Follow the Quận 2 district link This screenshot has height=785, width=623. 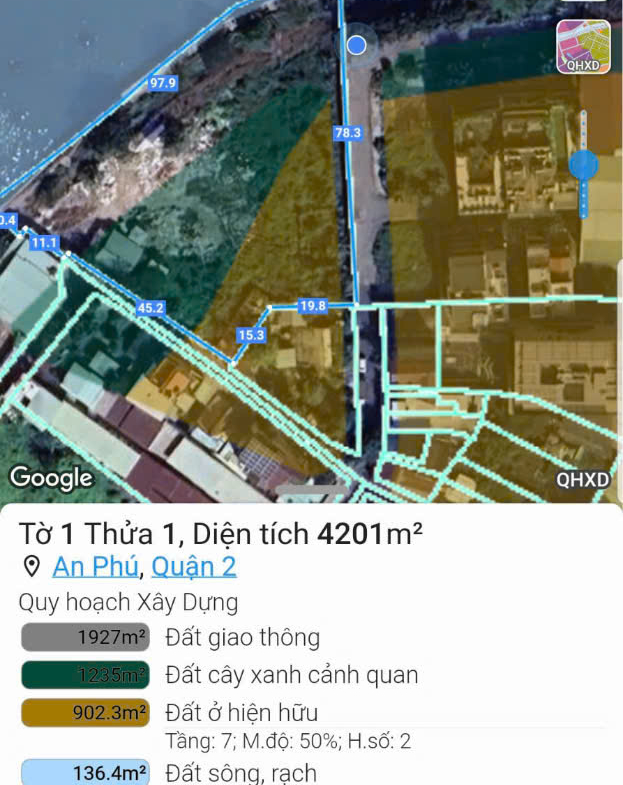click(193, 567)
